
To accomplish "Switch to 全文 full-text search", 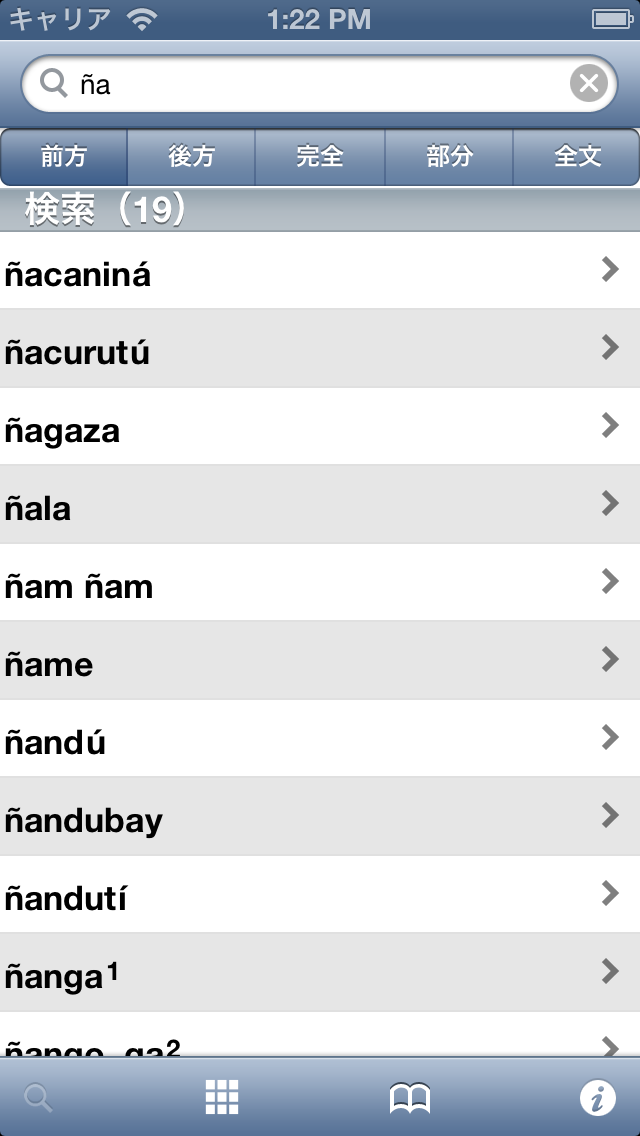I will coord(577,157).
